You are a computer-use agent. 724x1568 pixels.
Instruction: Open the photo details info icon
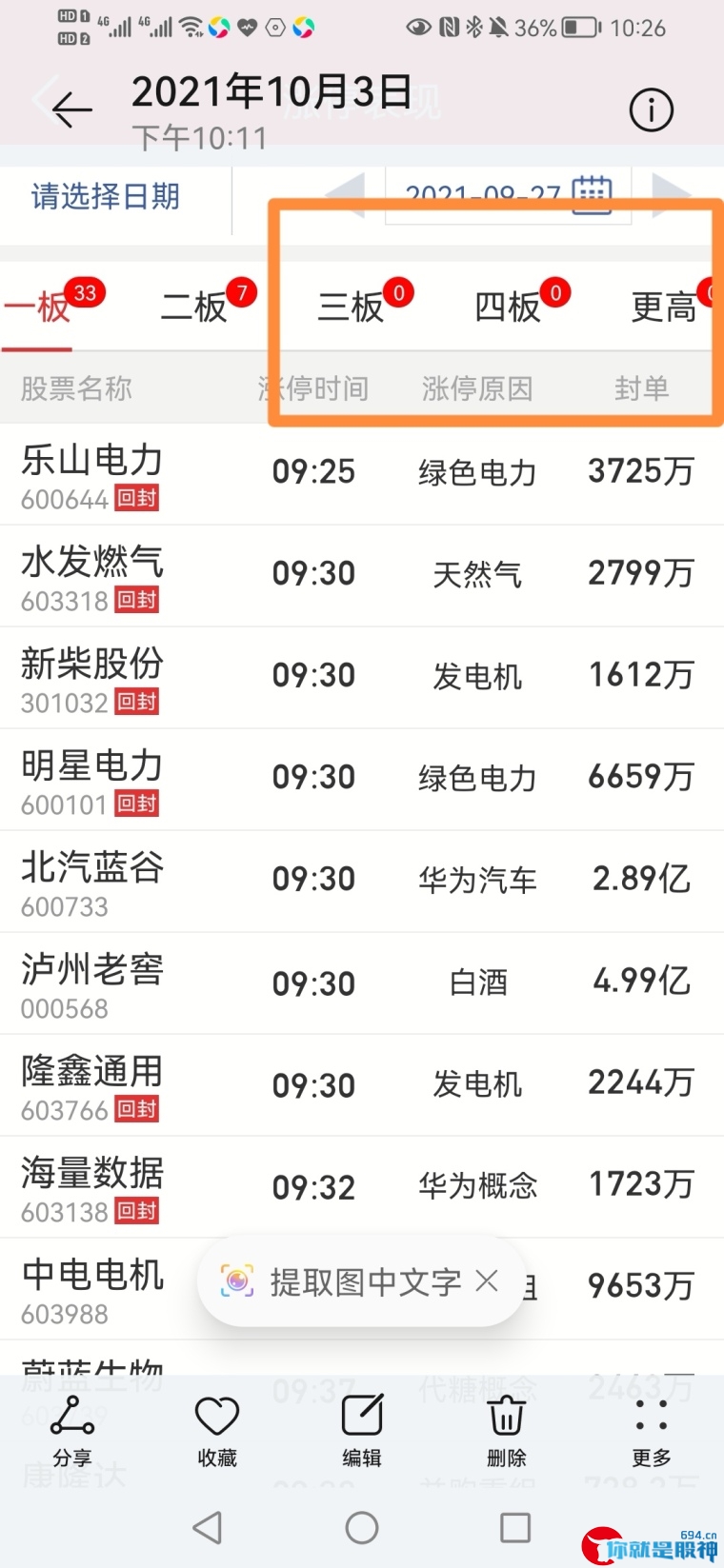tap(652, 110)
